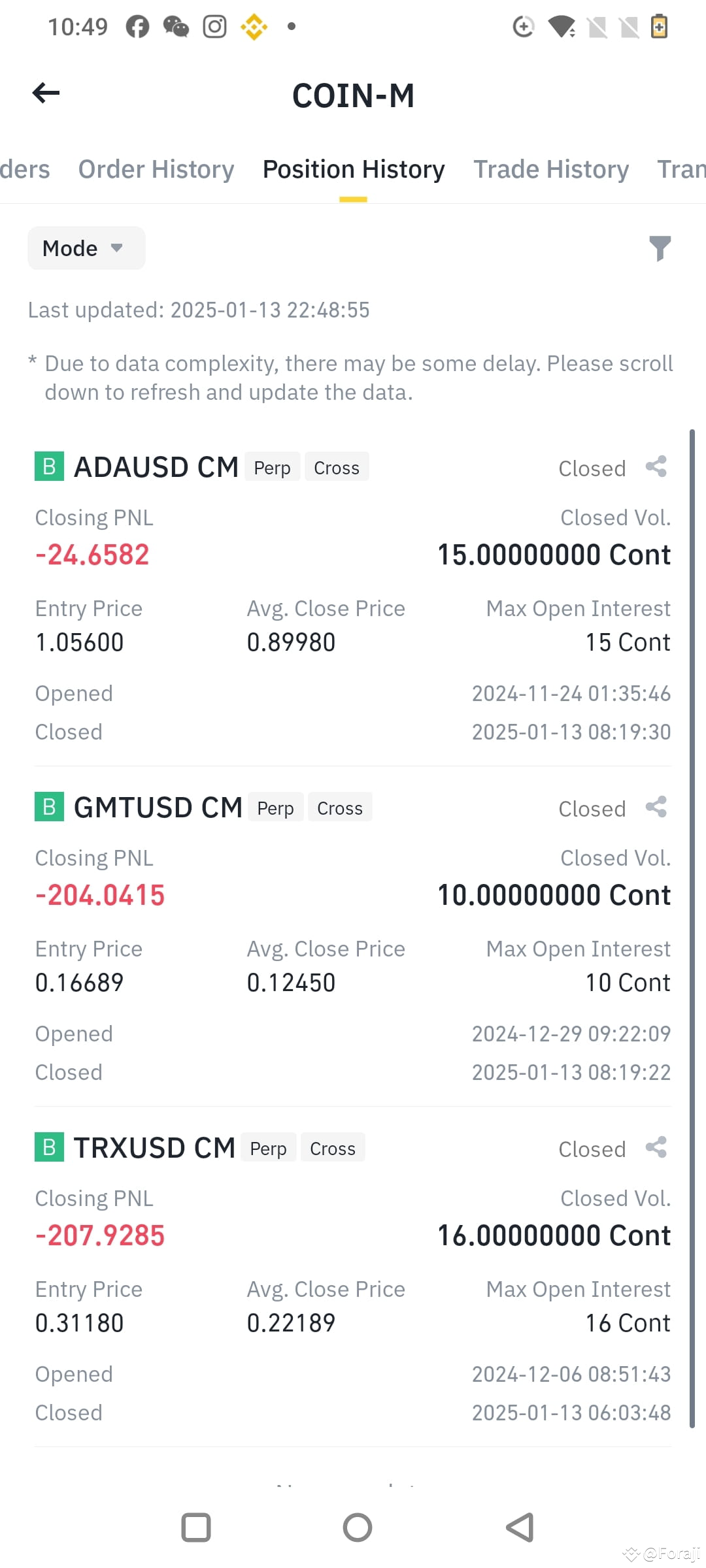Expand the Mode dropdown
The height and width of the screenshot is (1568, 706).
tap(86, 248)
